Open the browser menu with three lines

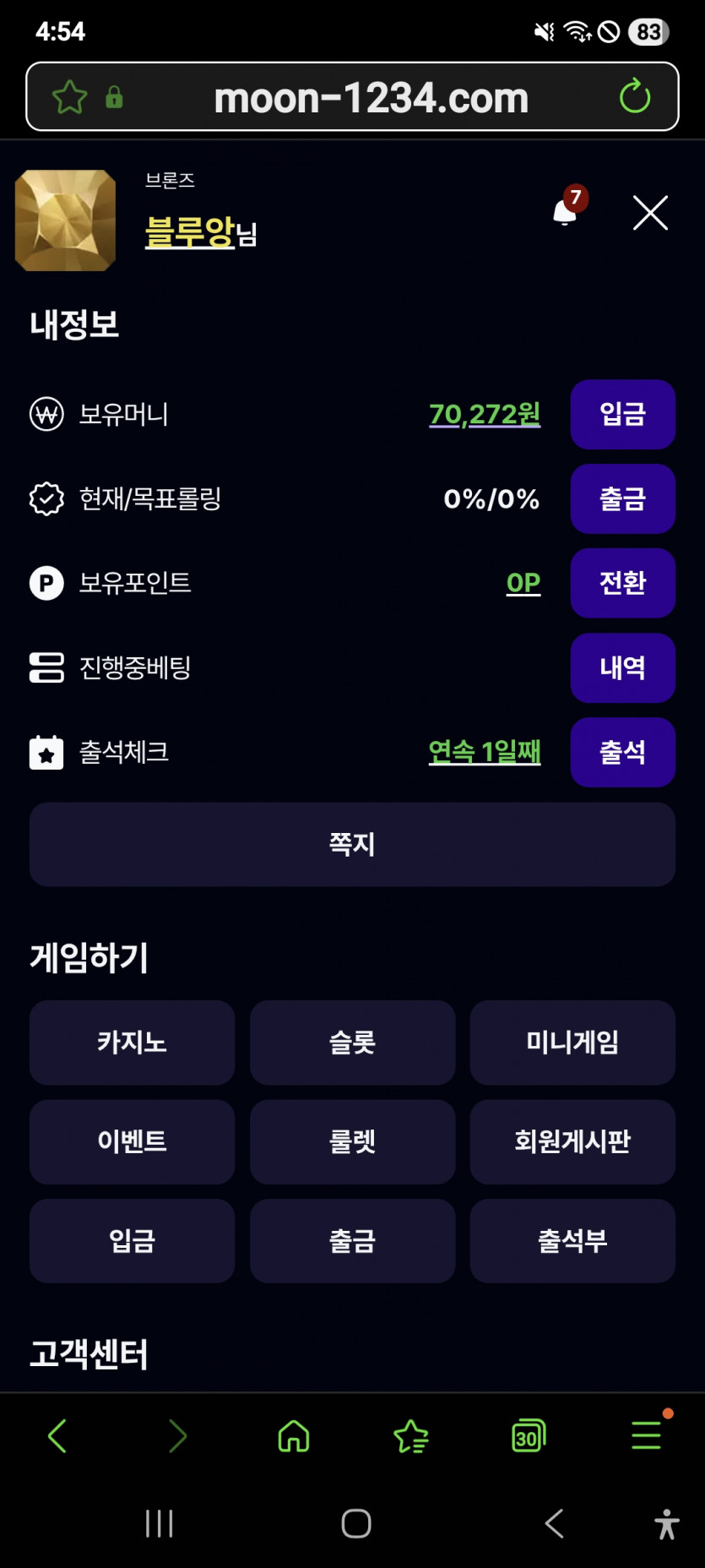pos(645,1436)
